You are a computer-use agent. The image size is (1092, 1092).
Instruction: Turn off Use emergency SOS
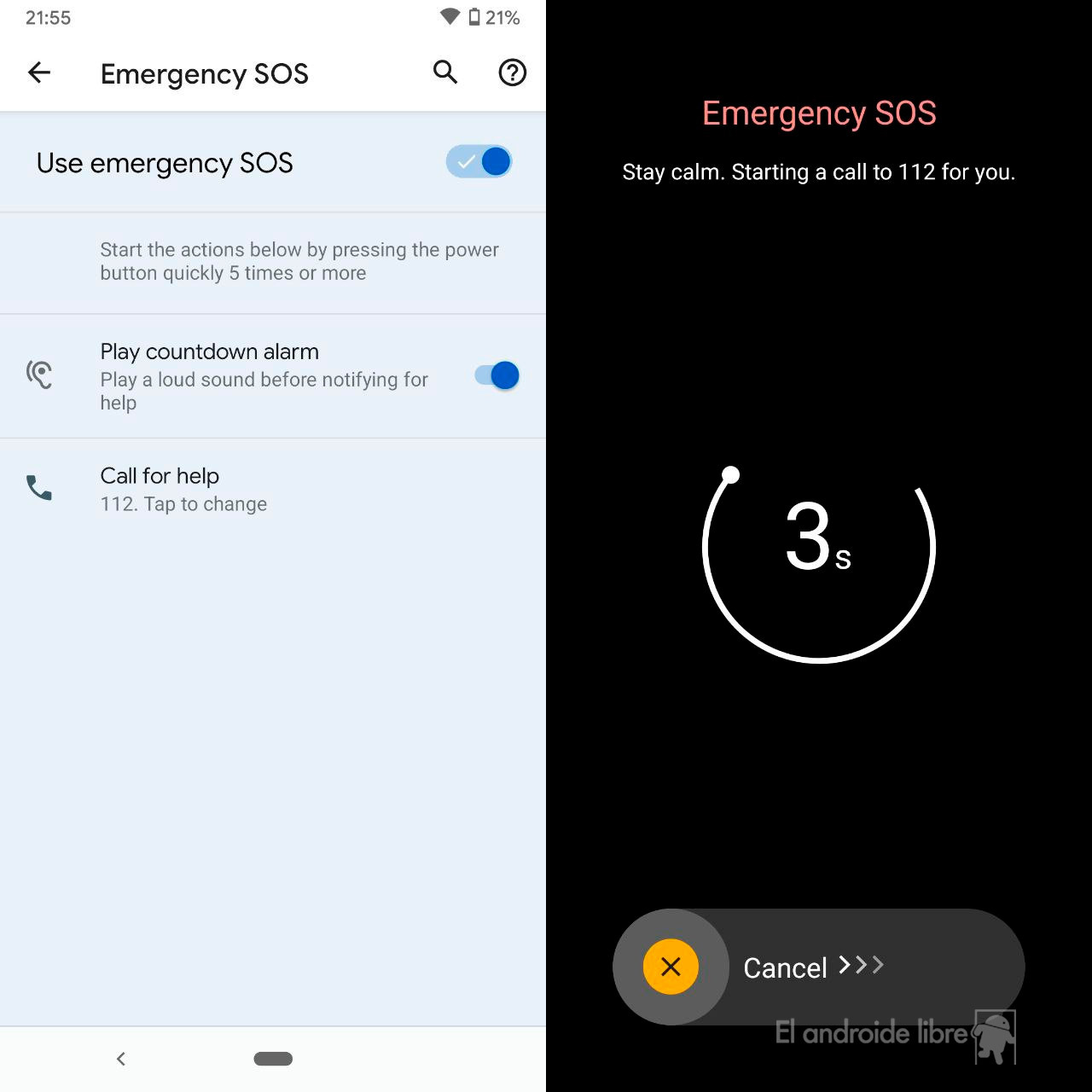(479, 162)
